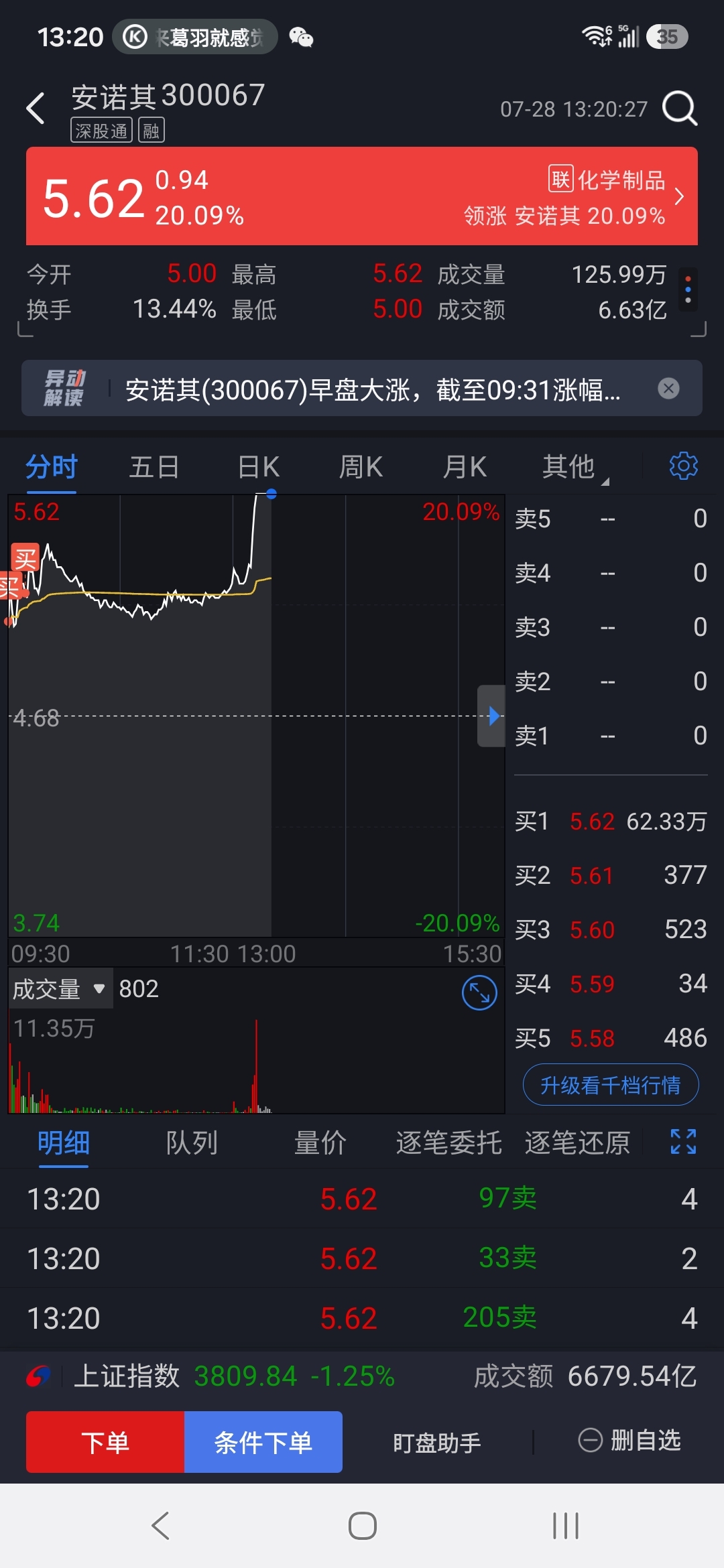
Task: Expand more quote details via three dots
Action: [688, 289]
